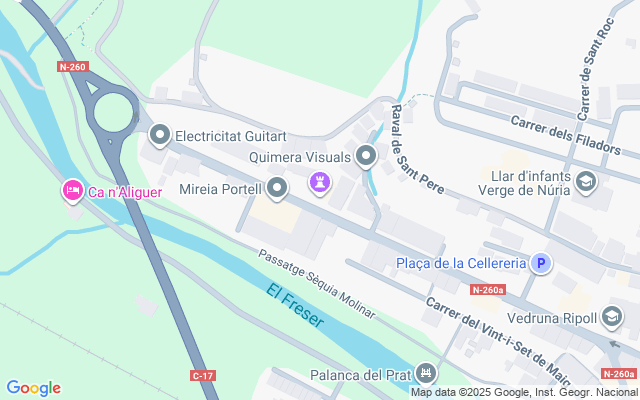Open the Electricitat Guitart map pin
The width and height of the screenshot is (640, 400).
point(160,135)
